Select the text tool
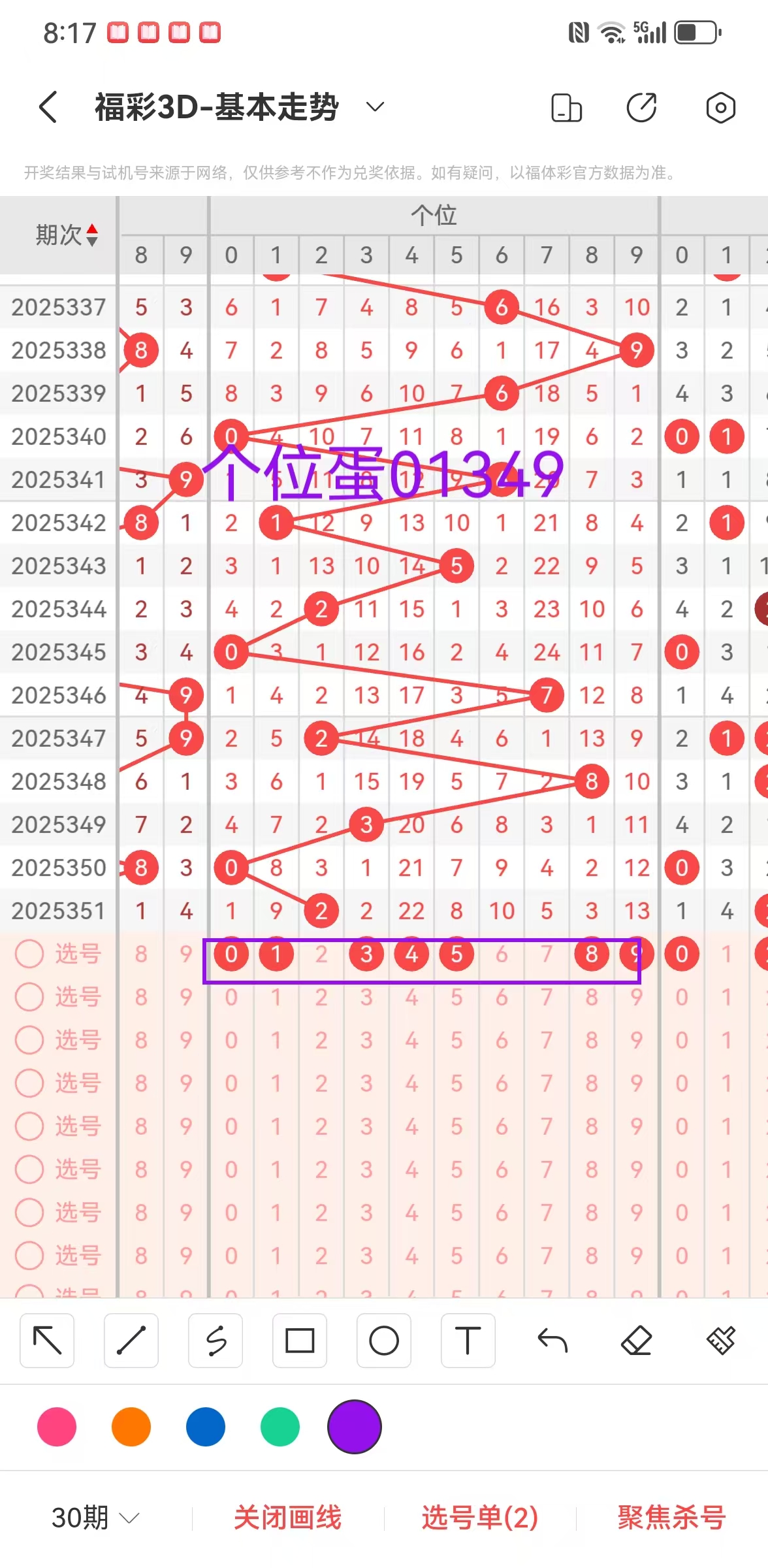 tap(468, 1341)
